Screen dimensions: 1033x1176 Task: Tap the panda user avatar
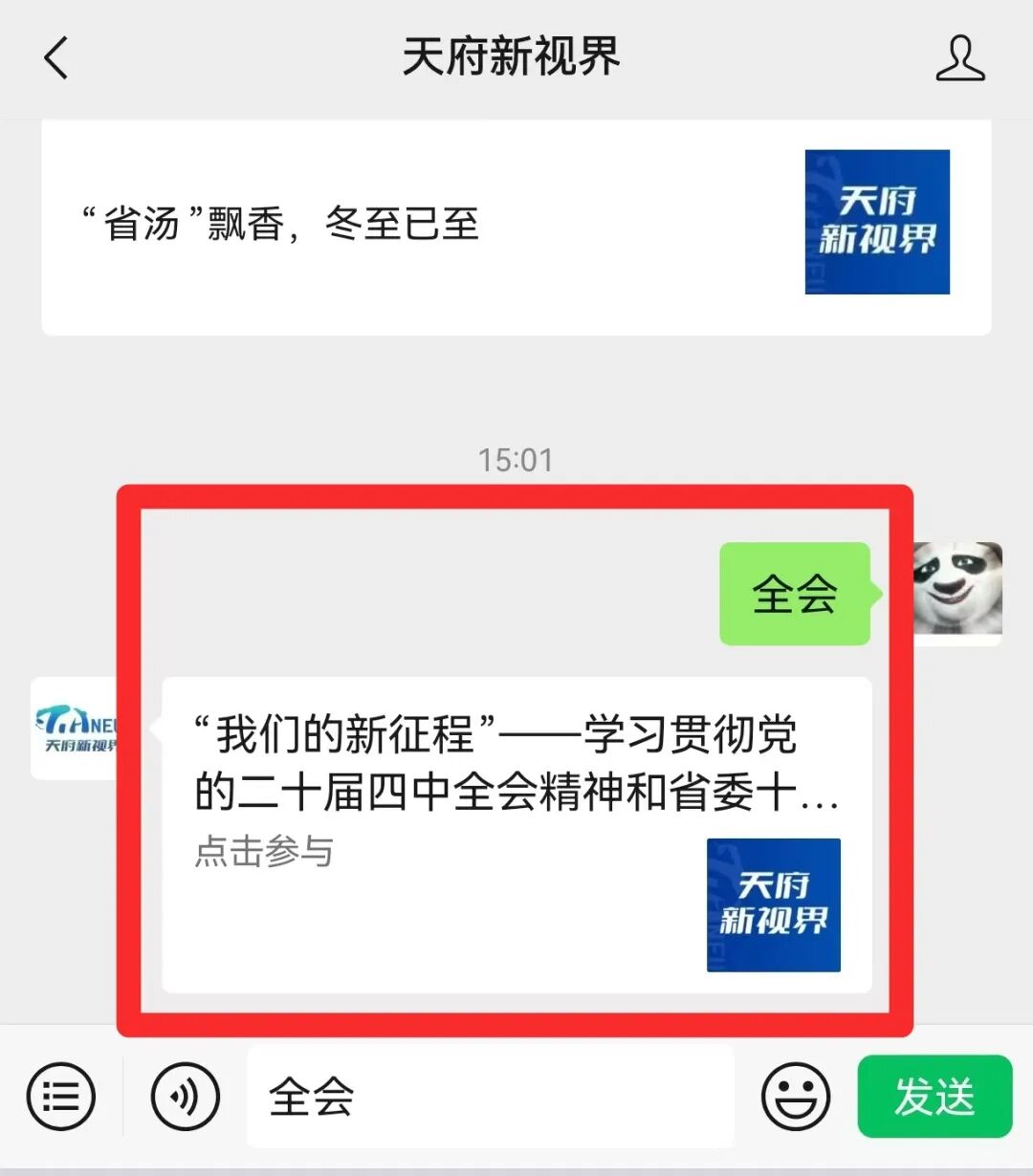[956, 590]
